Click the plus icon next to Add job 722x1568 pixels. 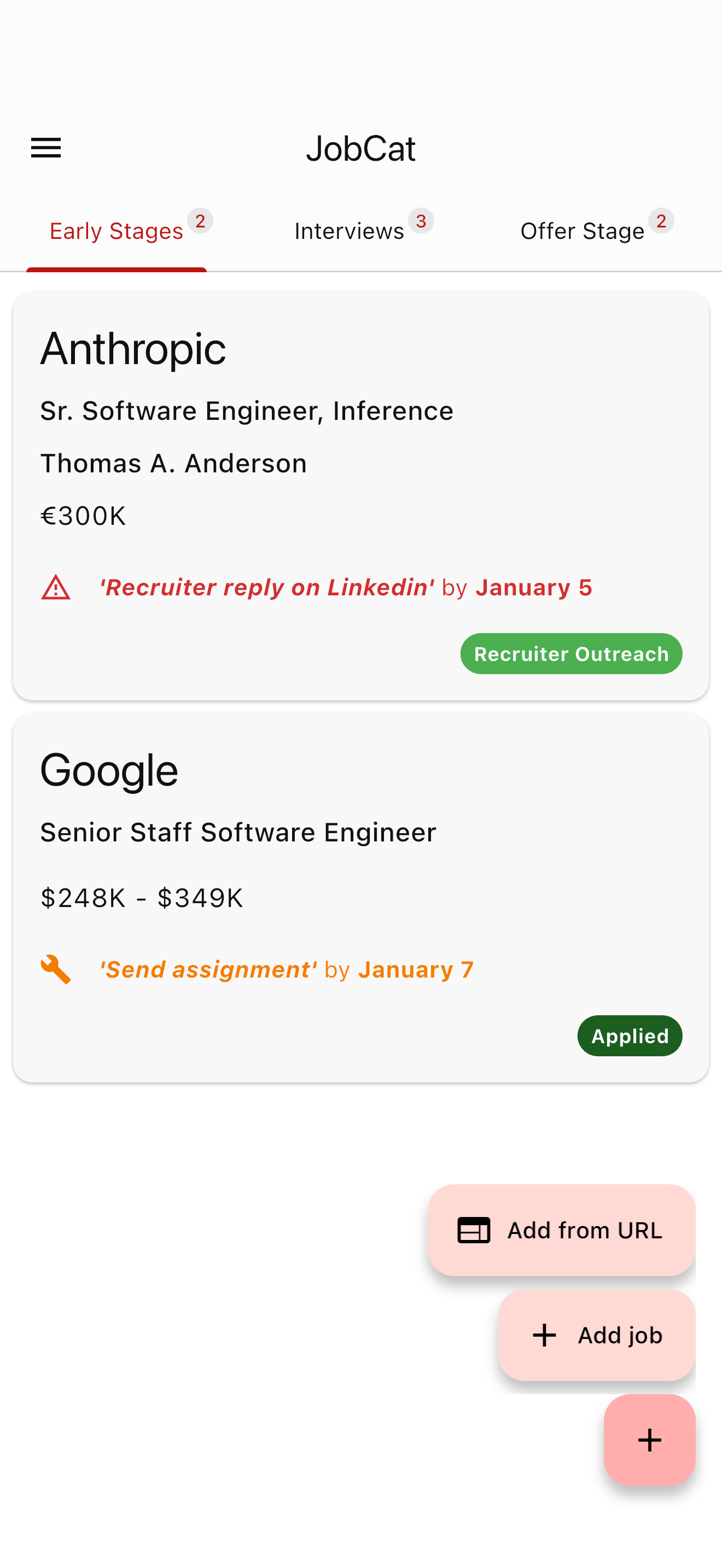click(x=544, y=1335)
